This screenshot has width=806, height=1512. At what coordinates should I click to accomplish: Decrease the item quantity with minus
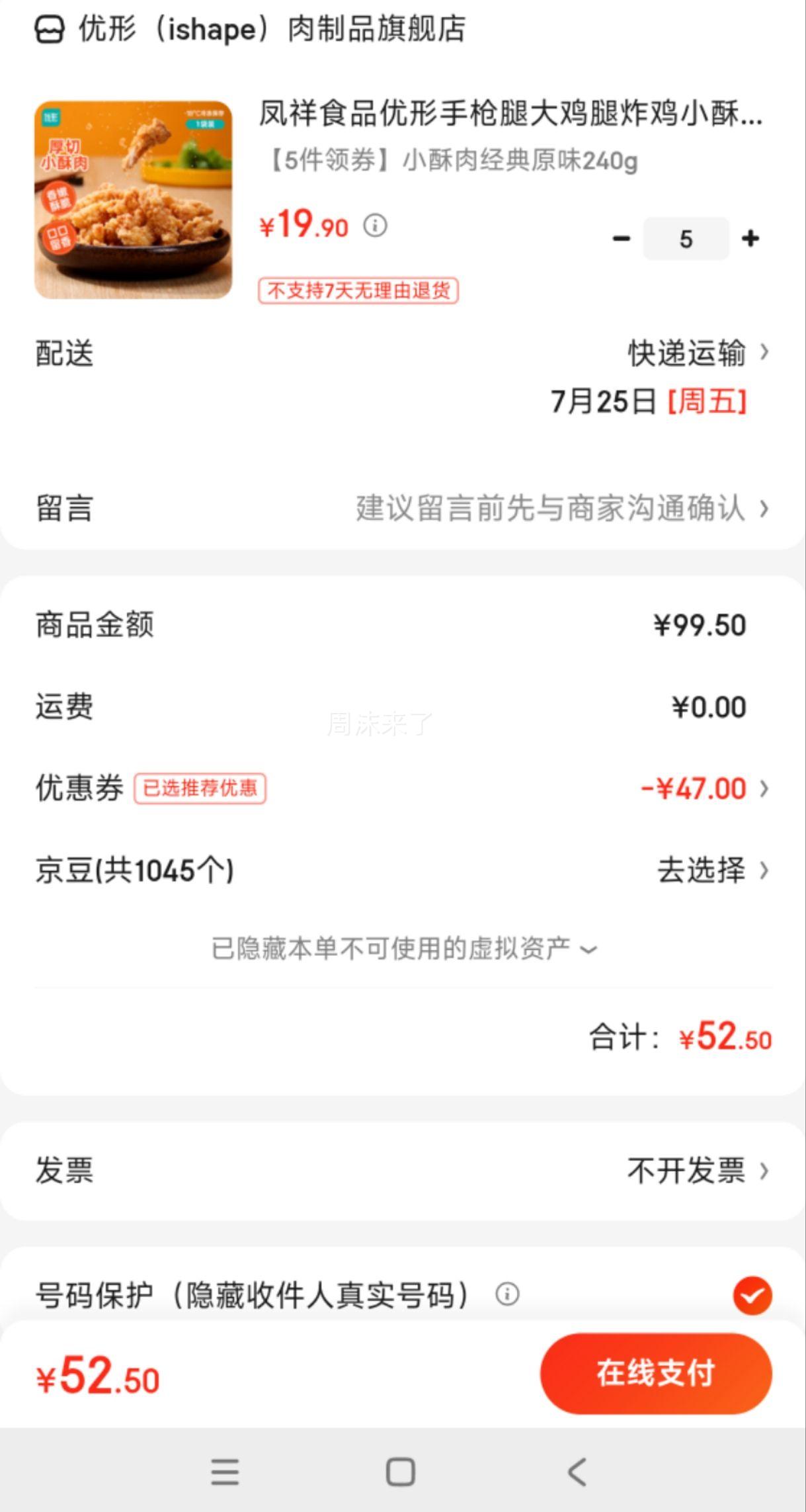(621, 239)
